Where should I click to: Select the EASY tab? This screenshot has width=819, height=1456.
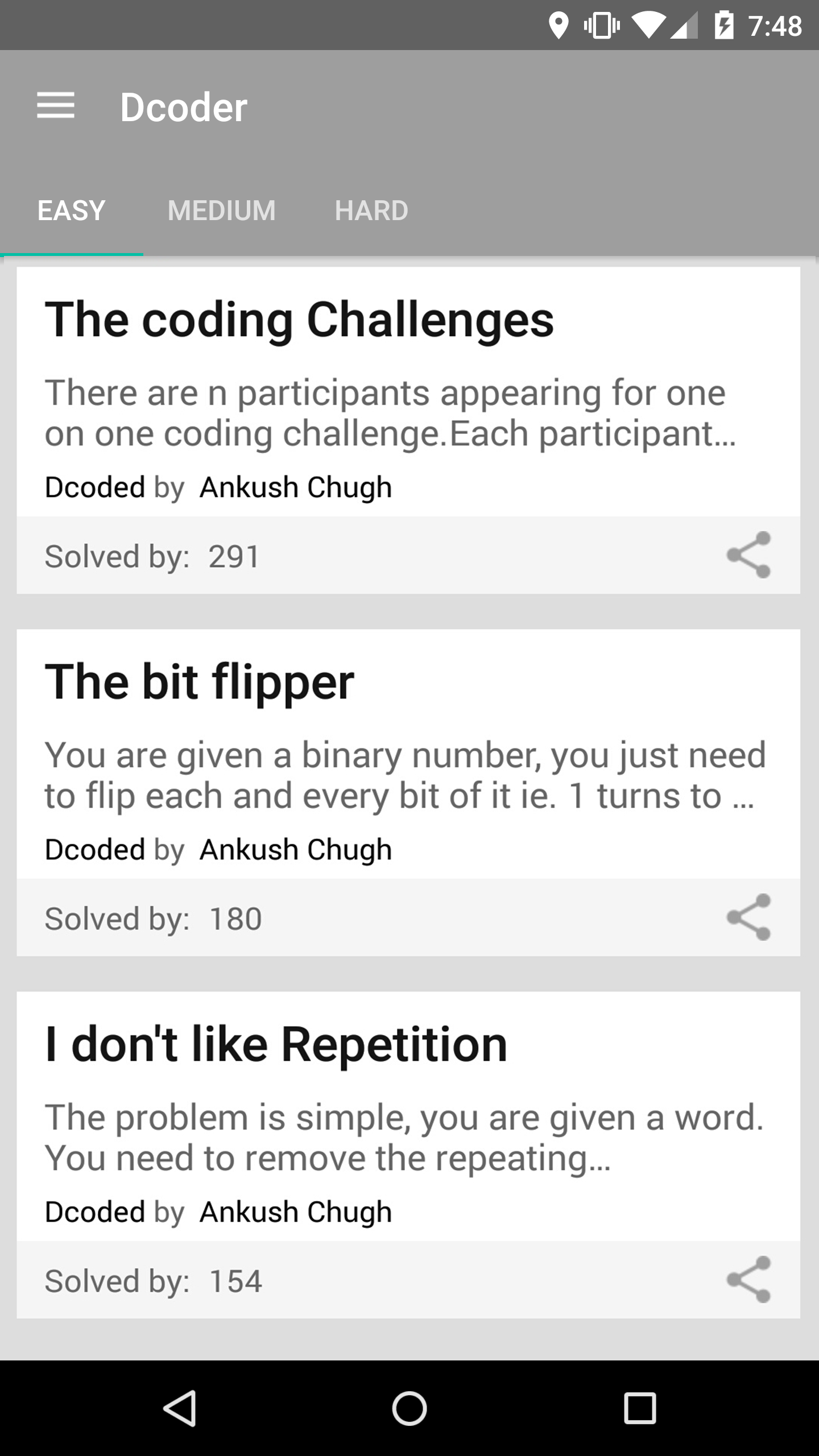tap(69, 210)
